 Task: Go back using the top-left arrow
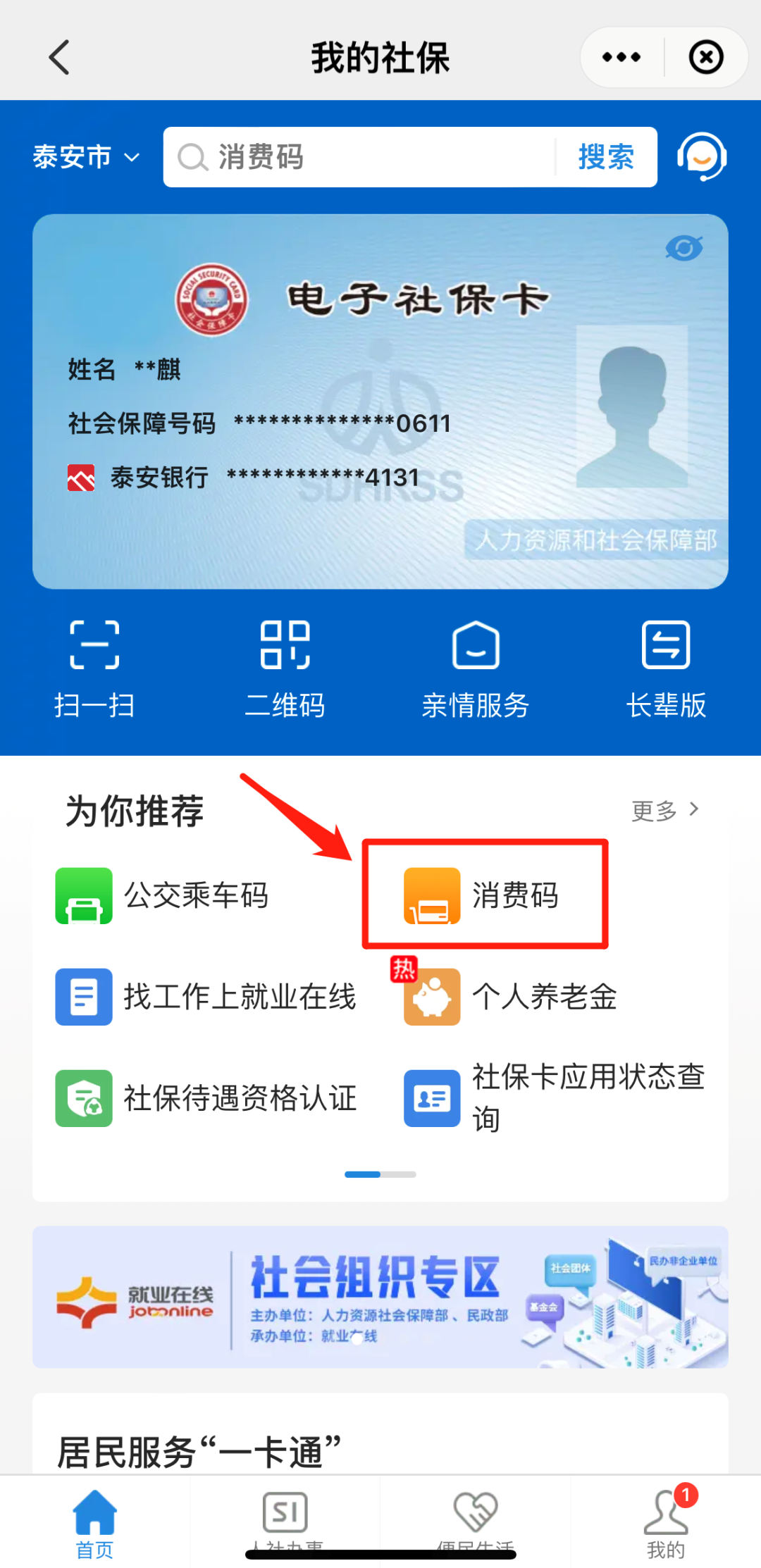59,58
